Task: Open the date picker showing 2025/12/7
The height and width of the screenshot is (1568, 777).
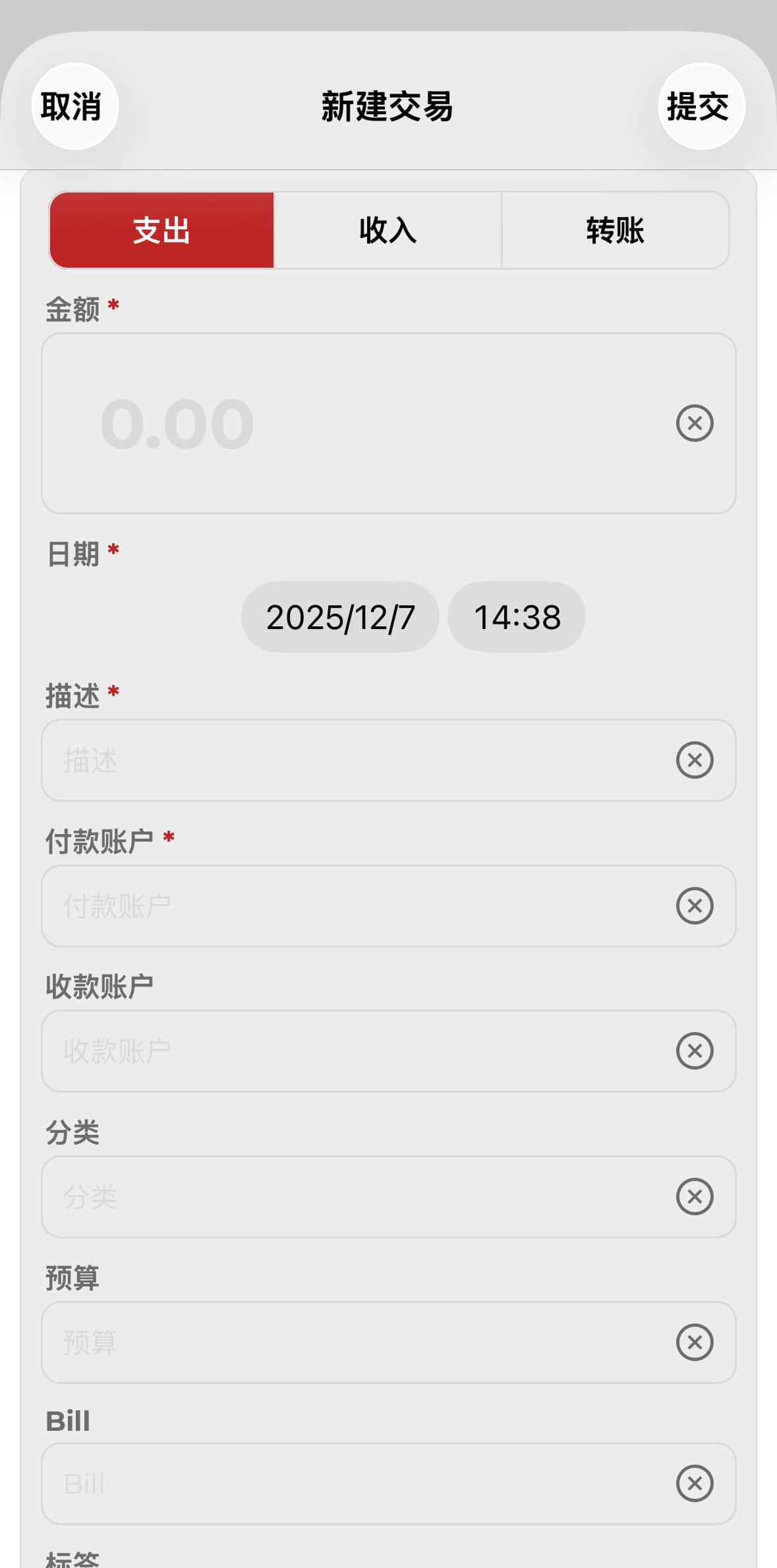Action: coord(340,617)
